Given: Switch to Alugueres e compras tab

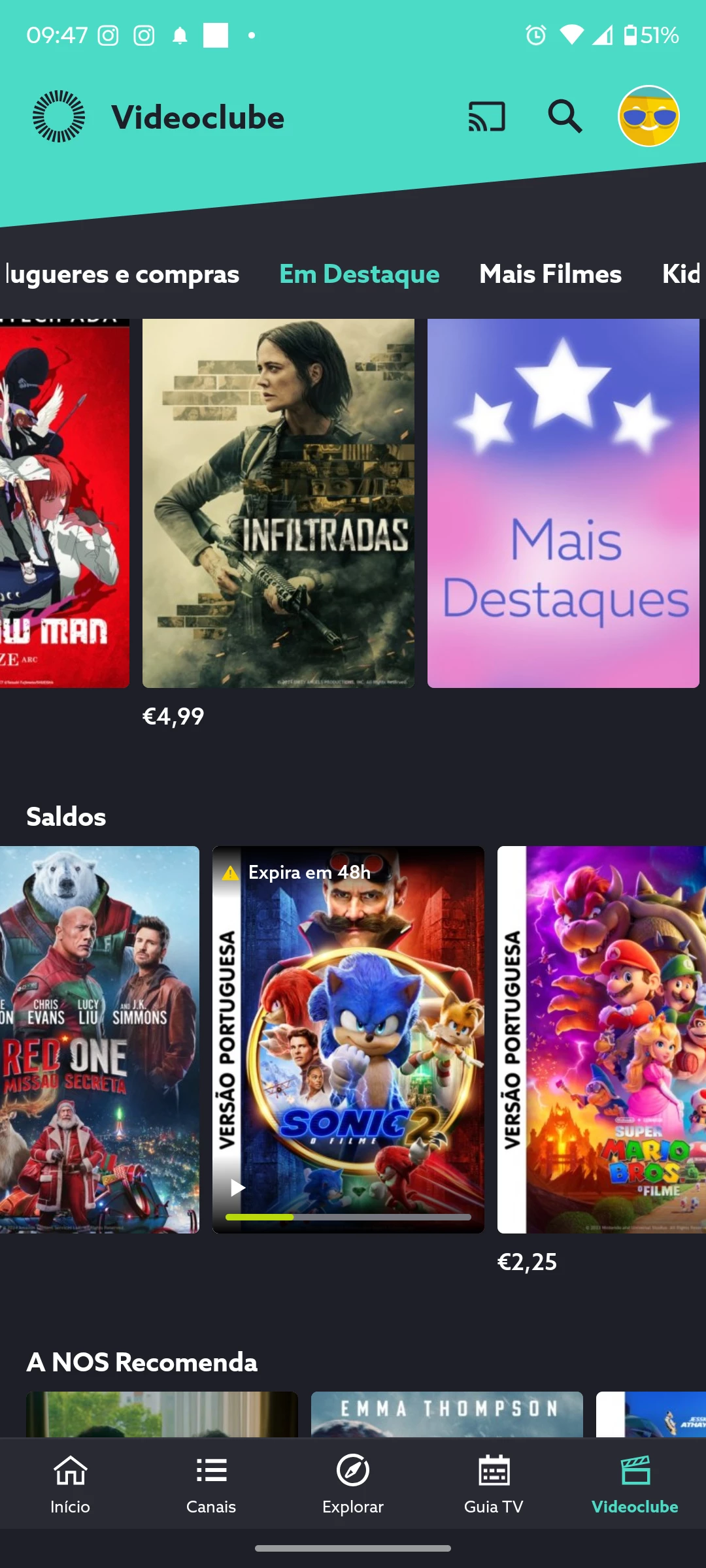Looking at the screenshot, I should point(122,274).
